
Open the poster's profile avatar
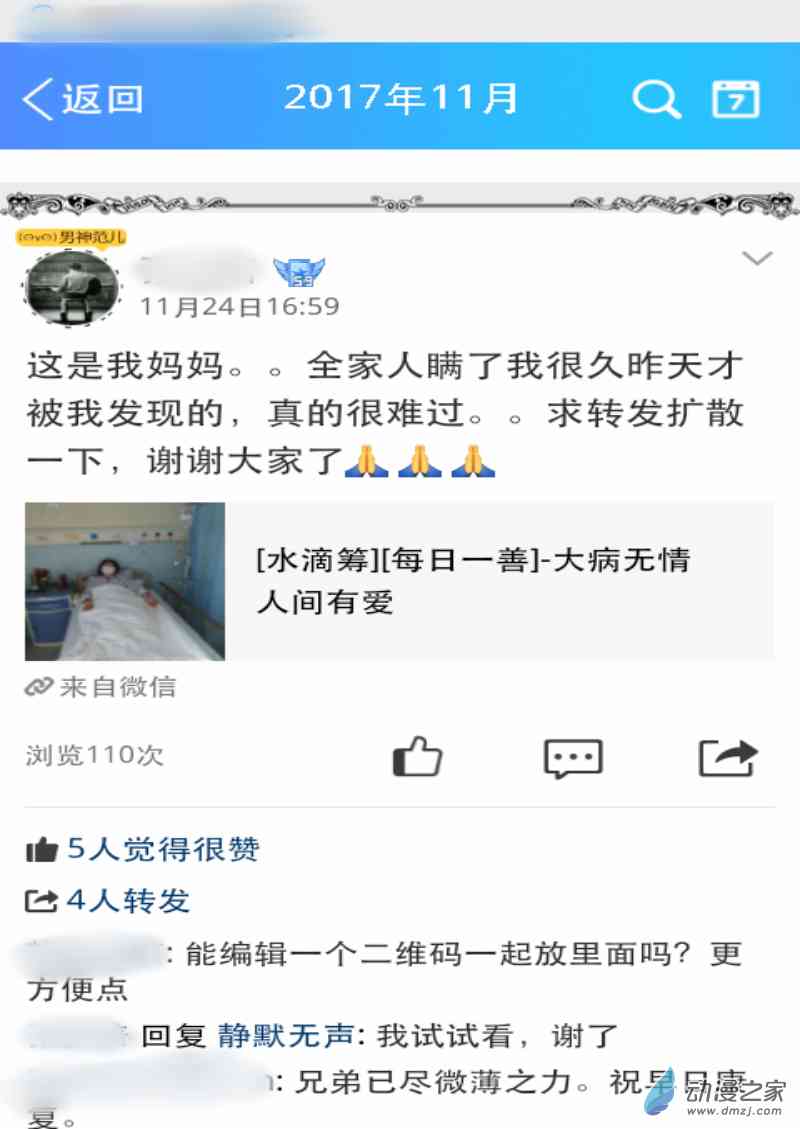click(x=69, y=286)
